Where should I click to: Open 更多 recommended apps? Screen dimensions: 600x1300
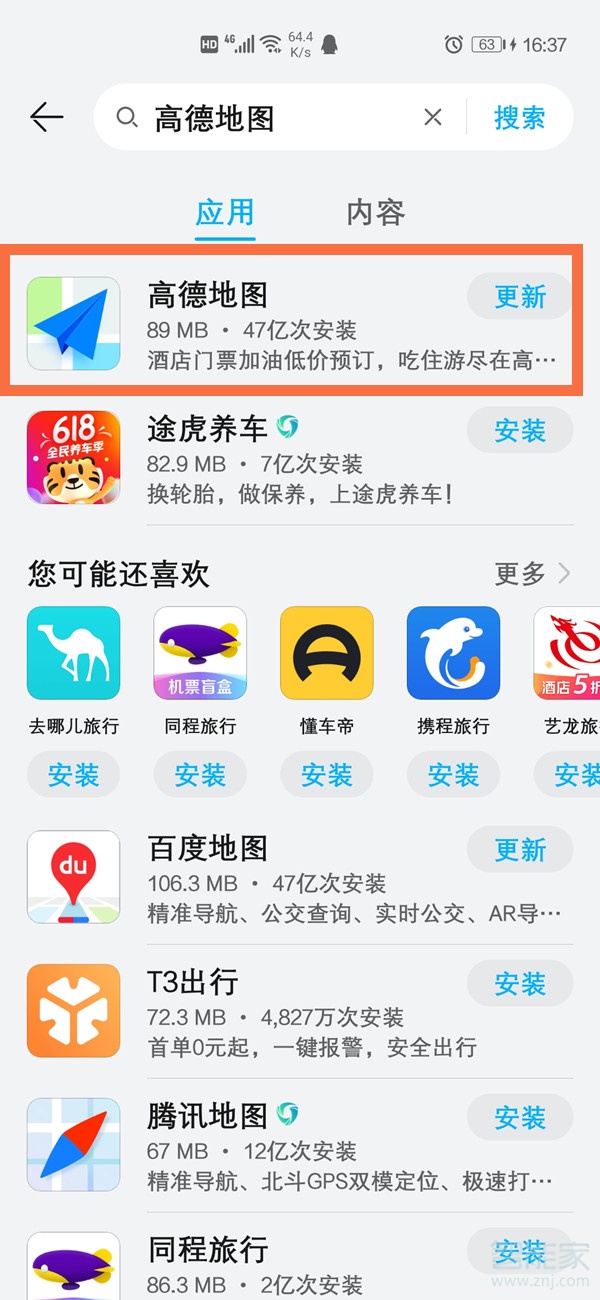click(532, 574)
